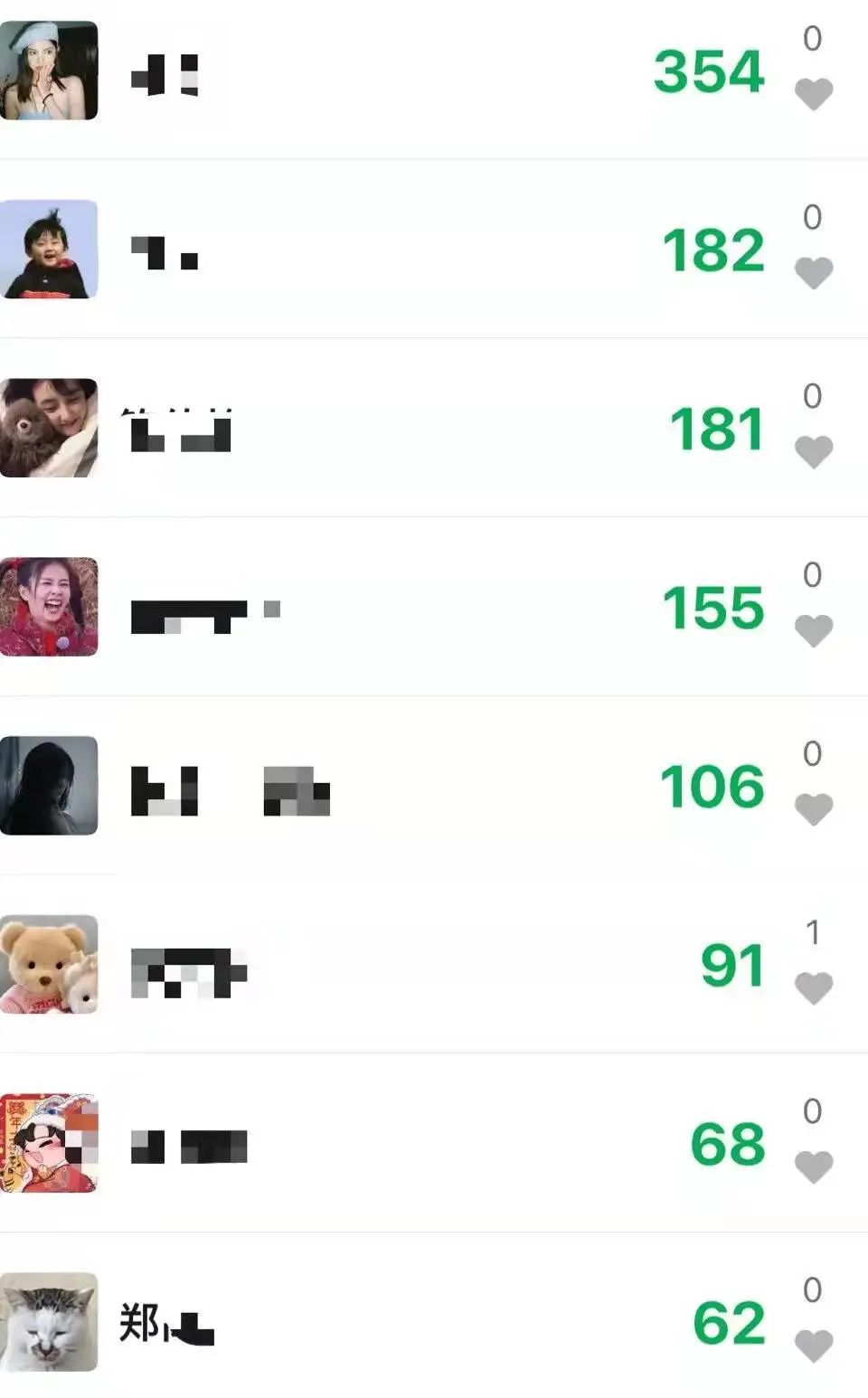Send a like to the 106 steps user

[x=813, y=808]
